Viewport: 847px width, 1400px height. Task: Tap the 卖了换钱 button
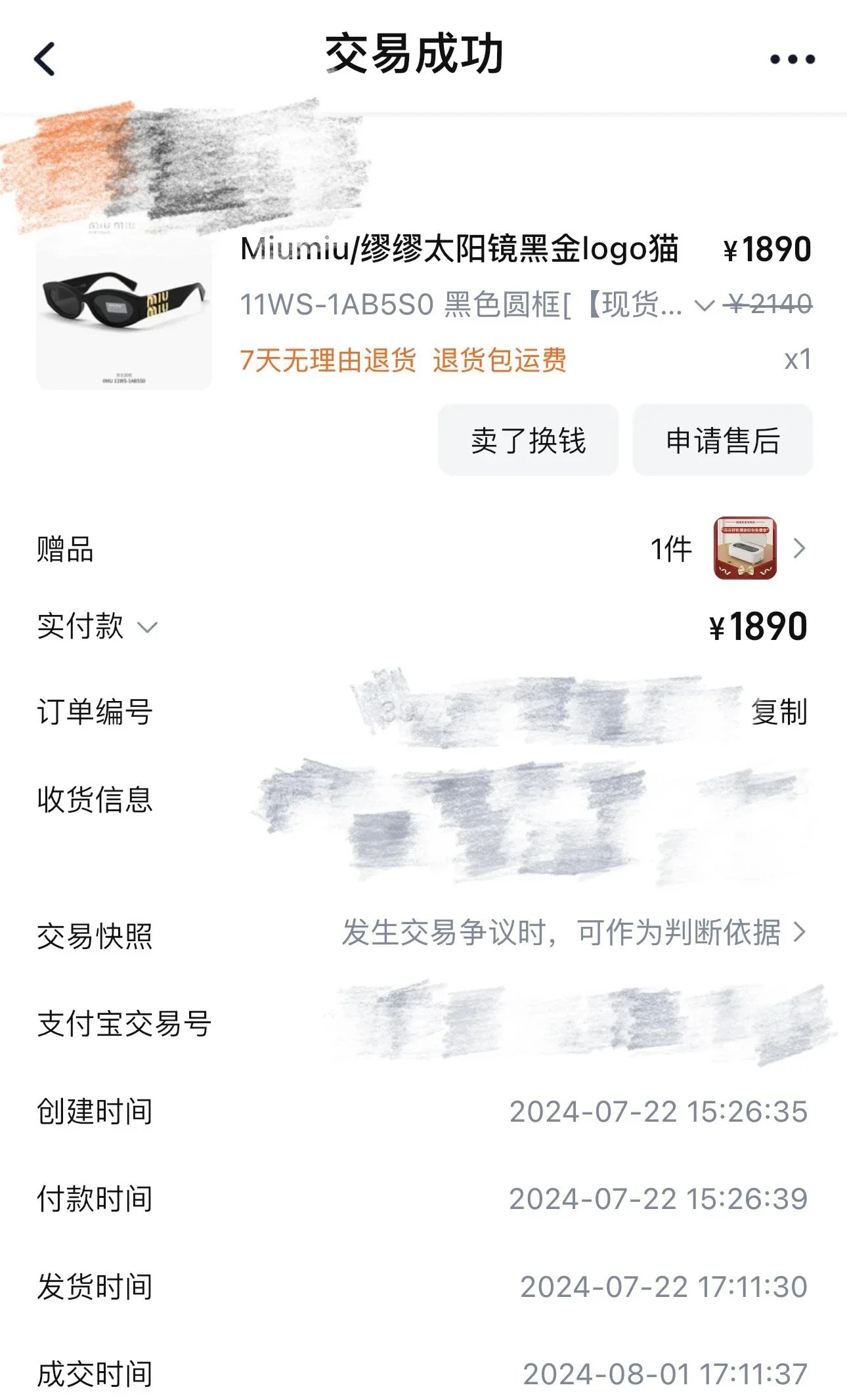529,440
